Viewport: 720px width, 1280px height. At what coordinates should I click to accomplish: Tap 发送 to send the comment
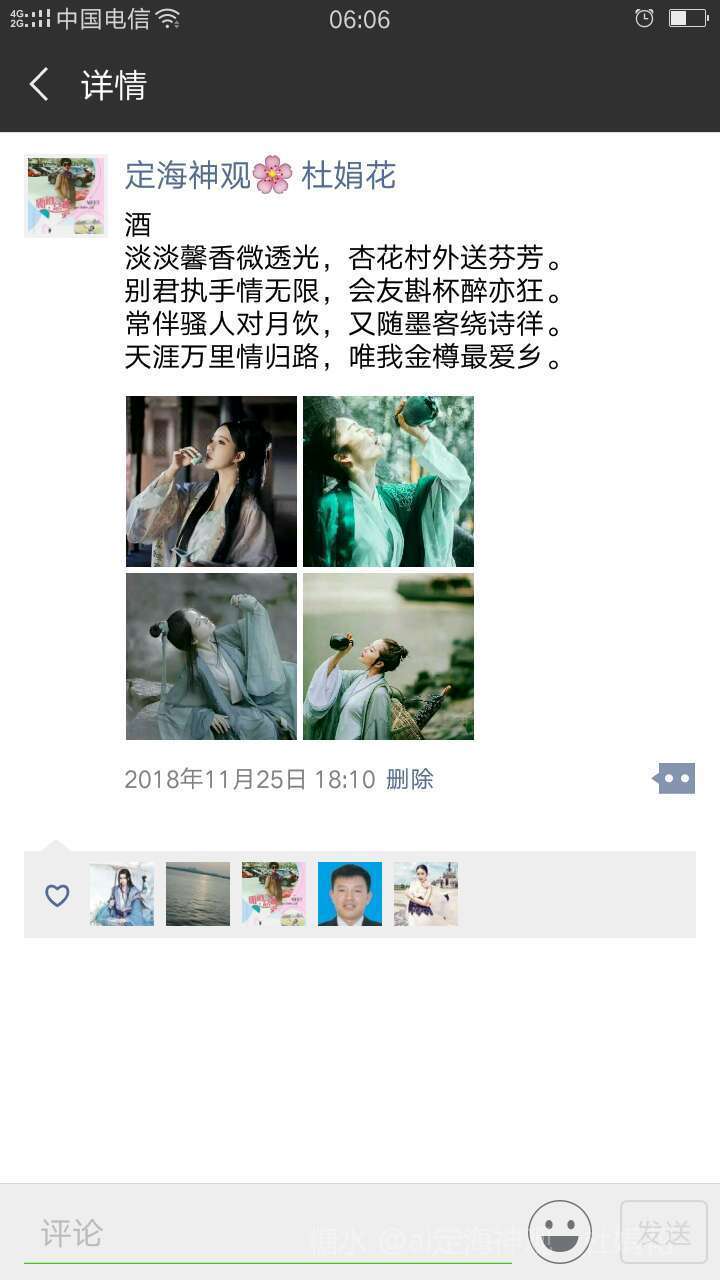pos(664,1232)
